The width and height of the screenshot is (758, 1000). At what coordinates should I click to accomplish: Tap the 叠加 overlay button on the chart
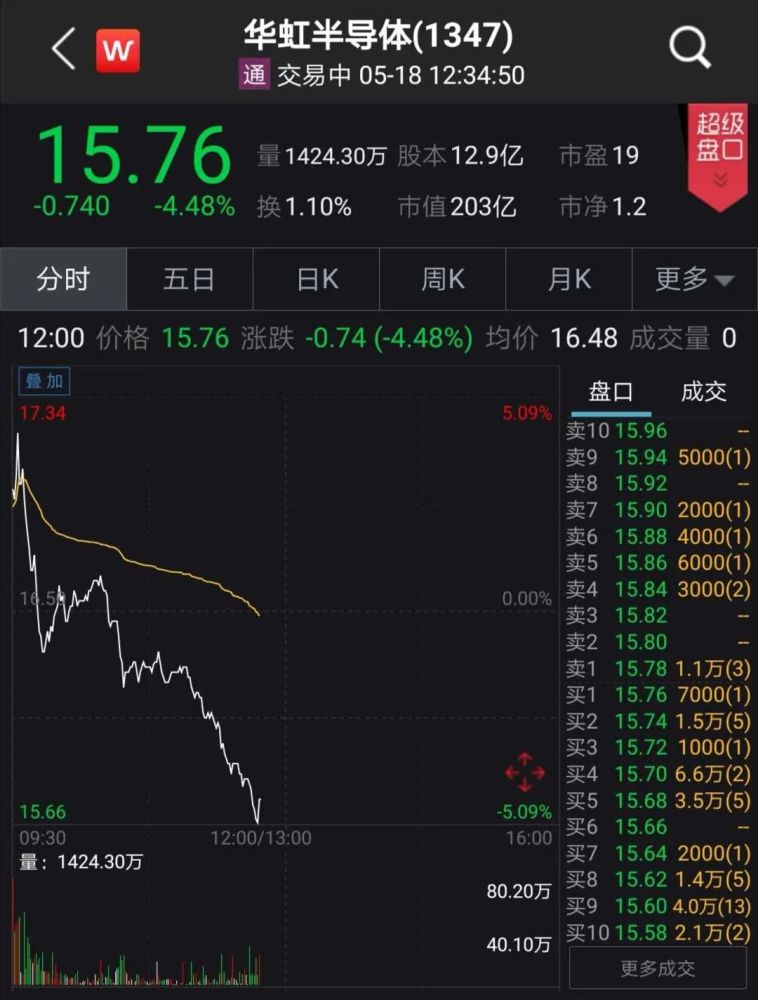click(44, 381)
